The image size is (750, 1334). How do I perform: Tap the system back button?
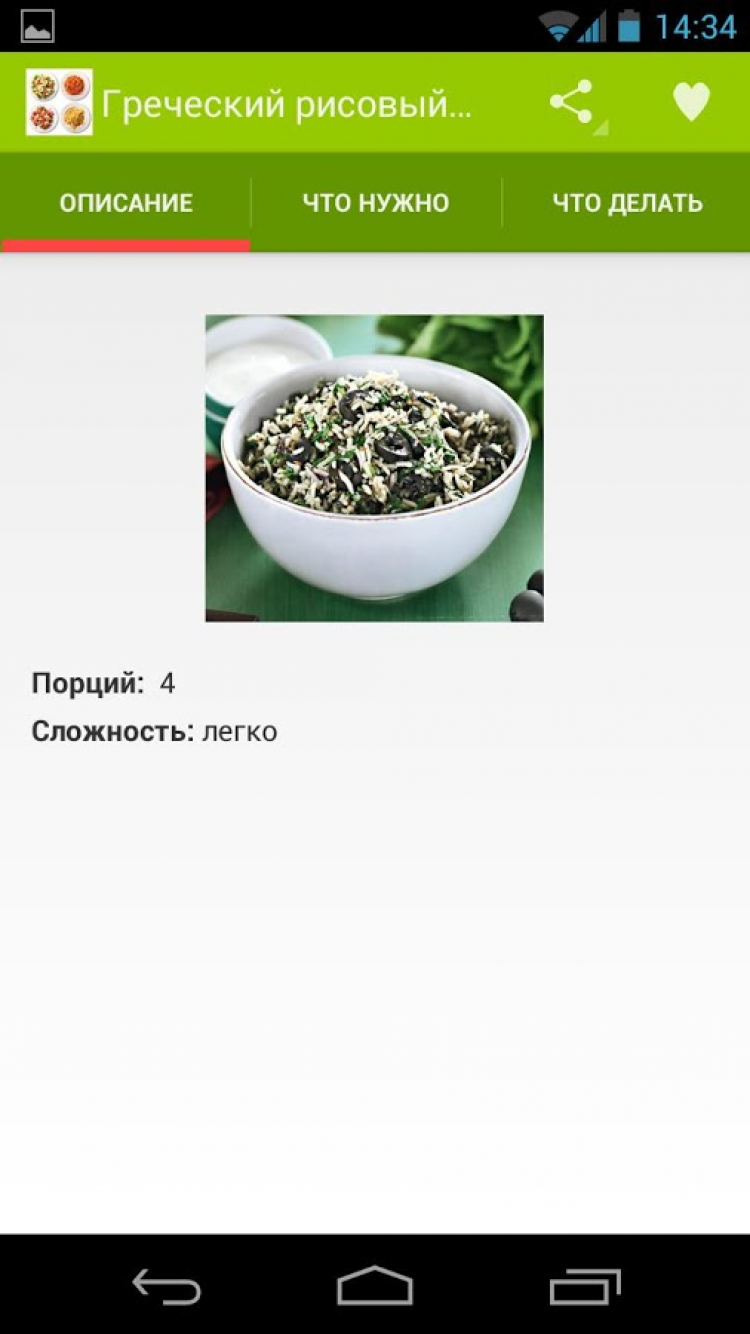click(x=166, y=1286)
